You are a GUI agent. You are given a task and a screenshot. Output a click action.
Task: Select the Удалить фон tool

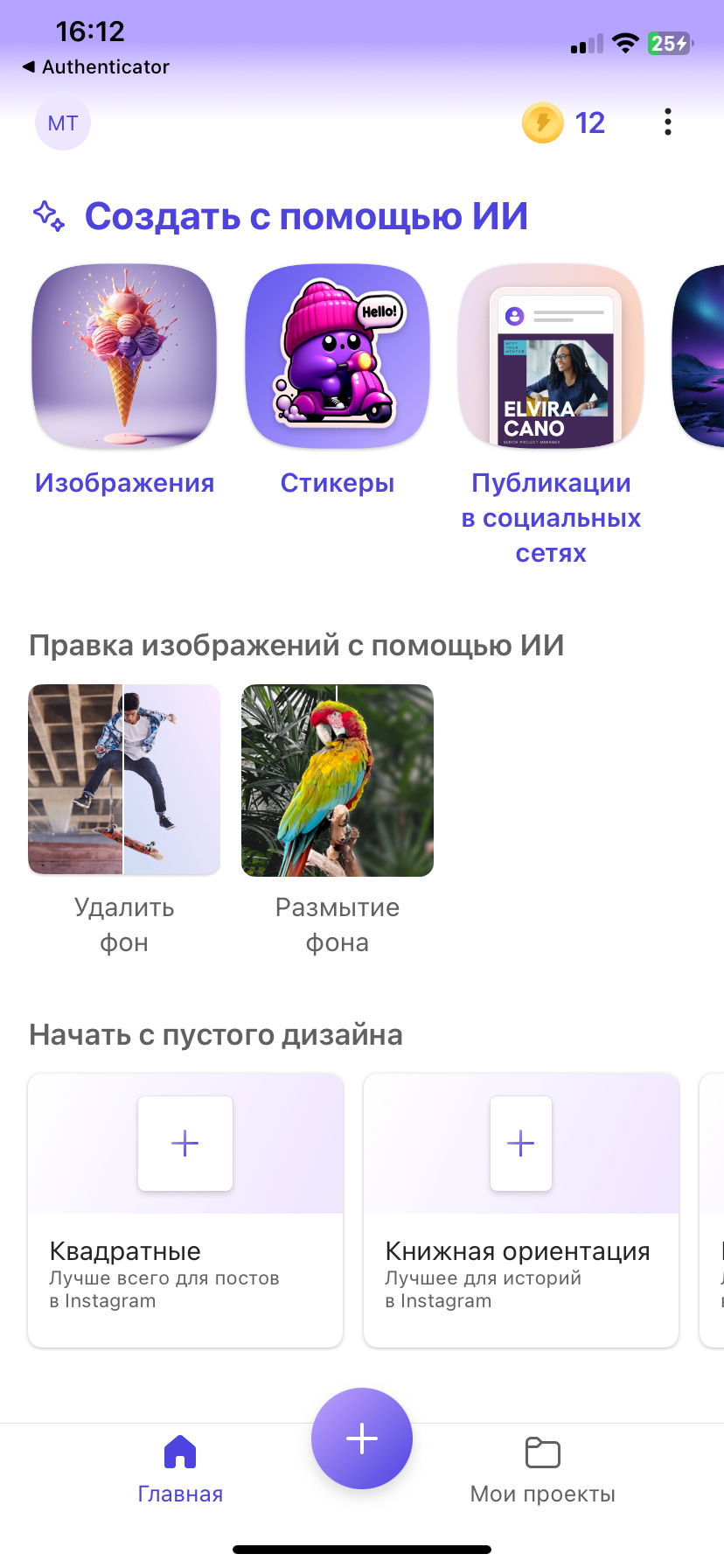click(x=124, y=780)
